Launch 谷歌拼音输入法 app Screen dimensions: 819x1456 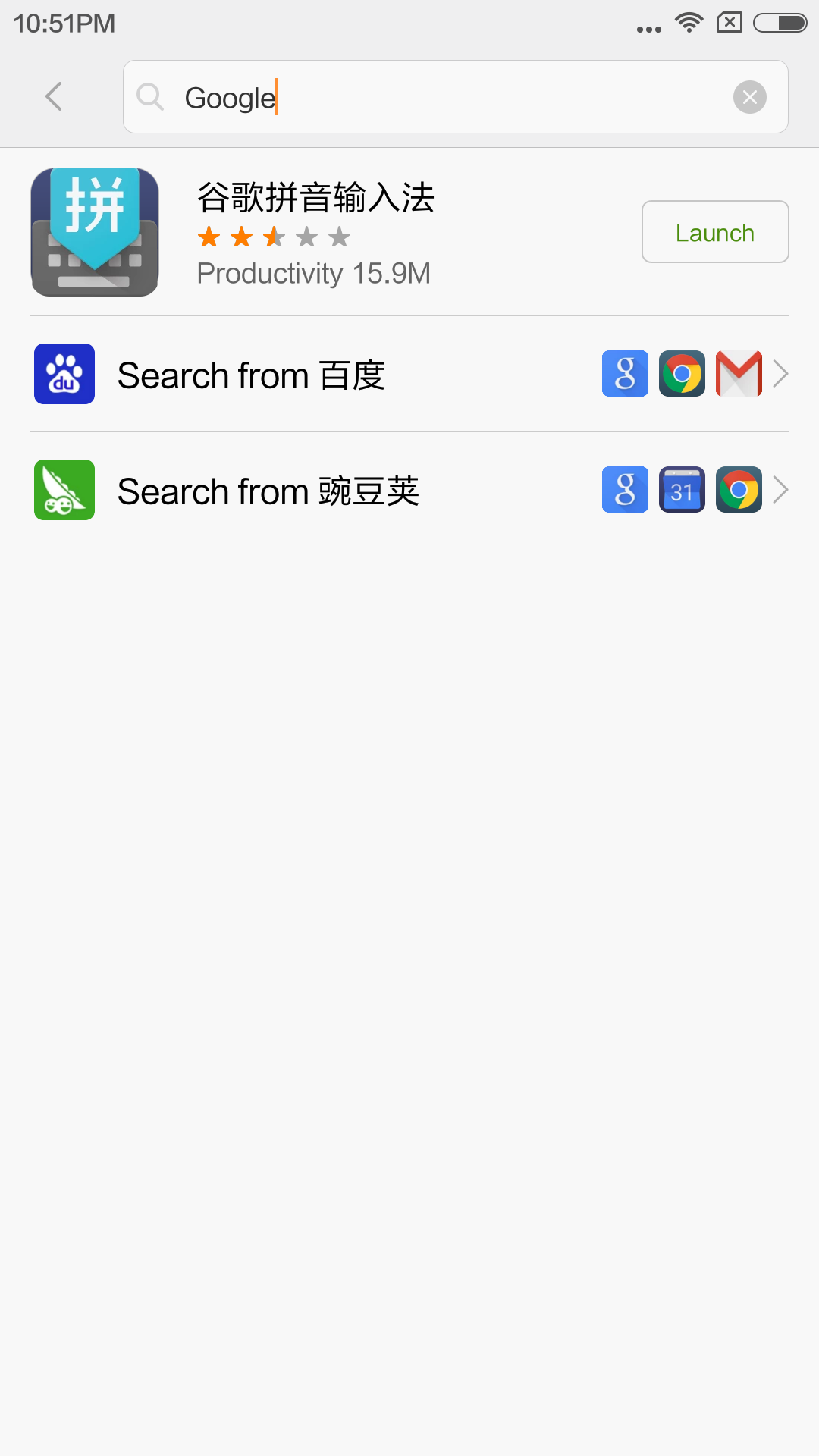point(714,232)
